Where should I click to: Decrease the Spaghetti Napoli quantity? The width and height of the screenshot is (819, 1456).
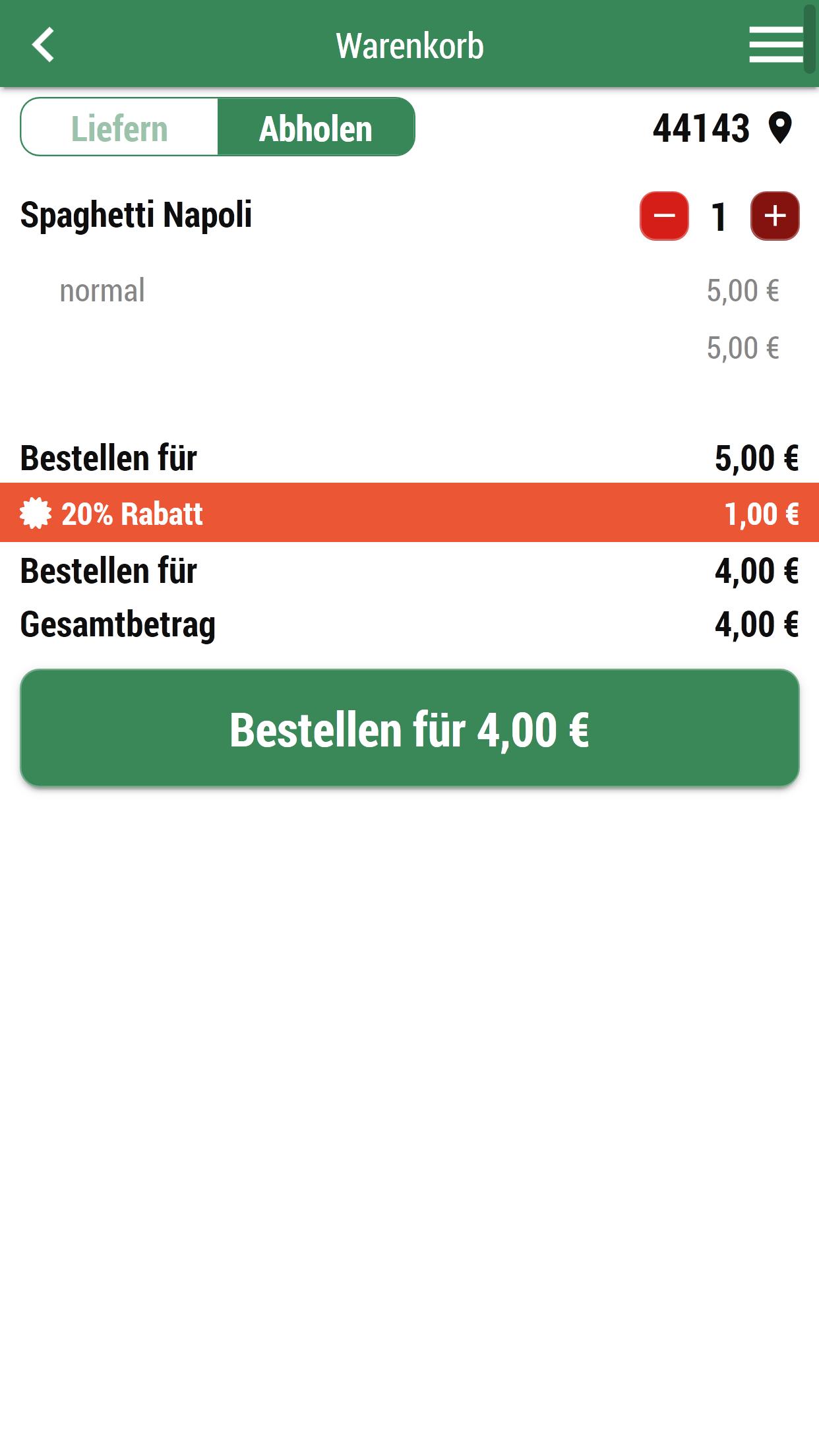click(664, 216)
